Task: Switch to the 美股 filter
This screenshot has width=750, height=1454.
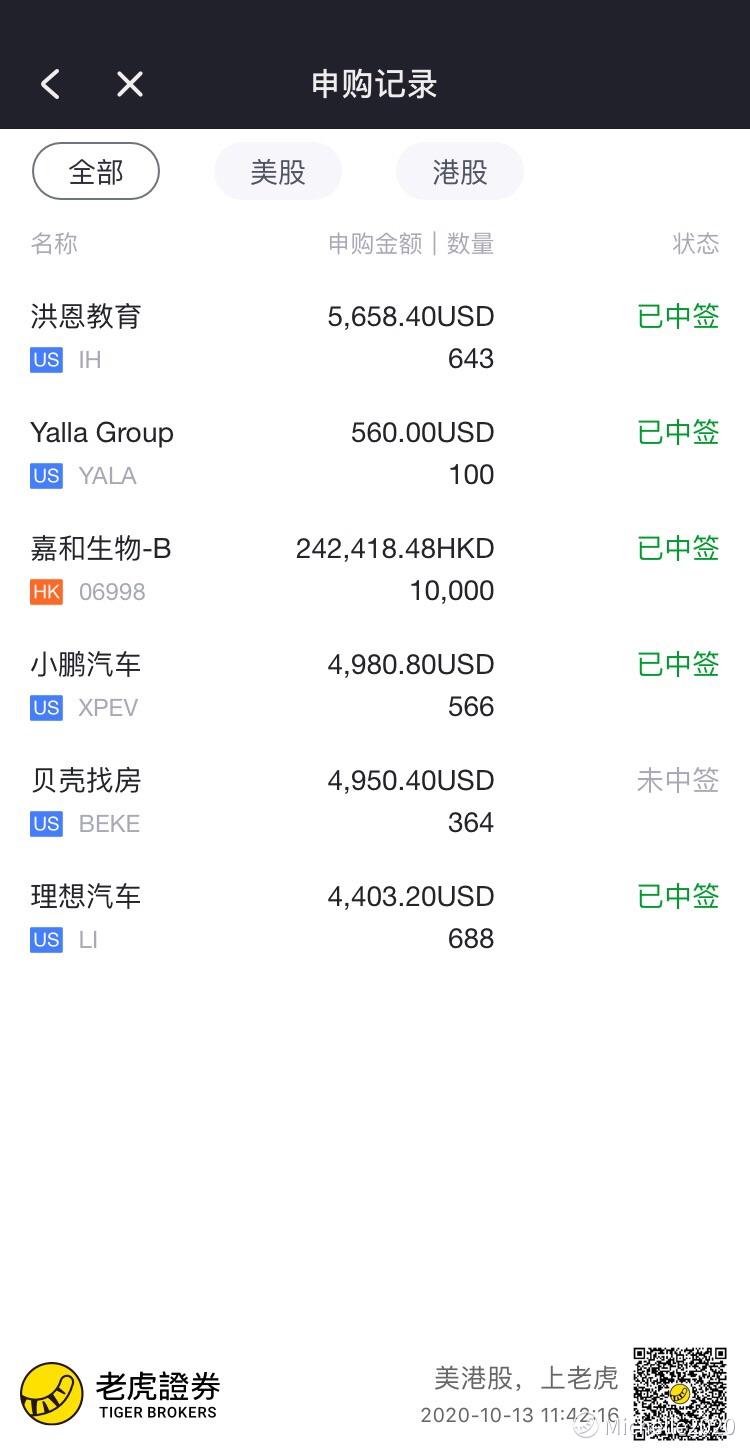Action: click(x=278, y=172)
